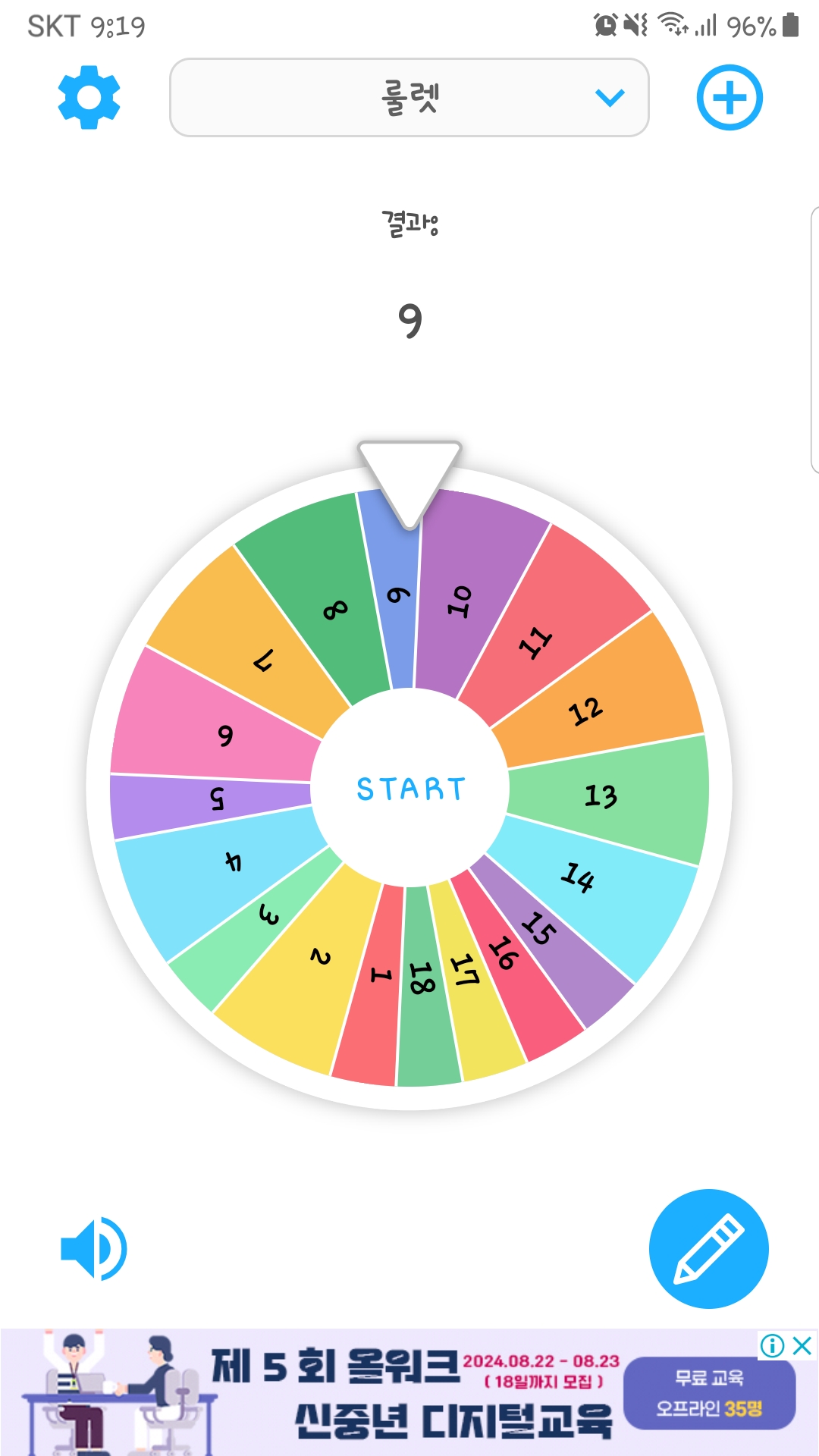Expand the 룰렛 dropdown
This screenshot has height=1456, width=819.
click(409, 98)
